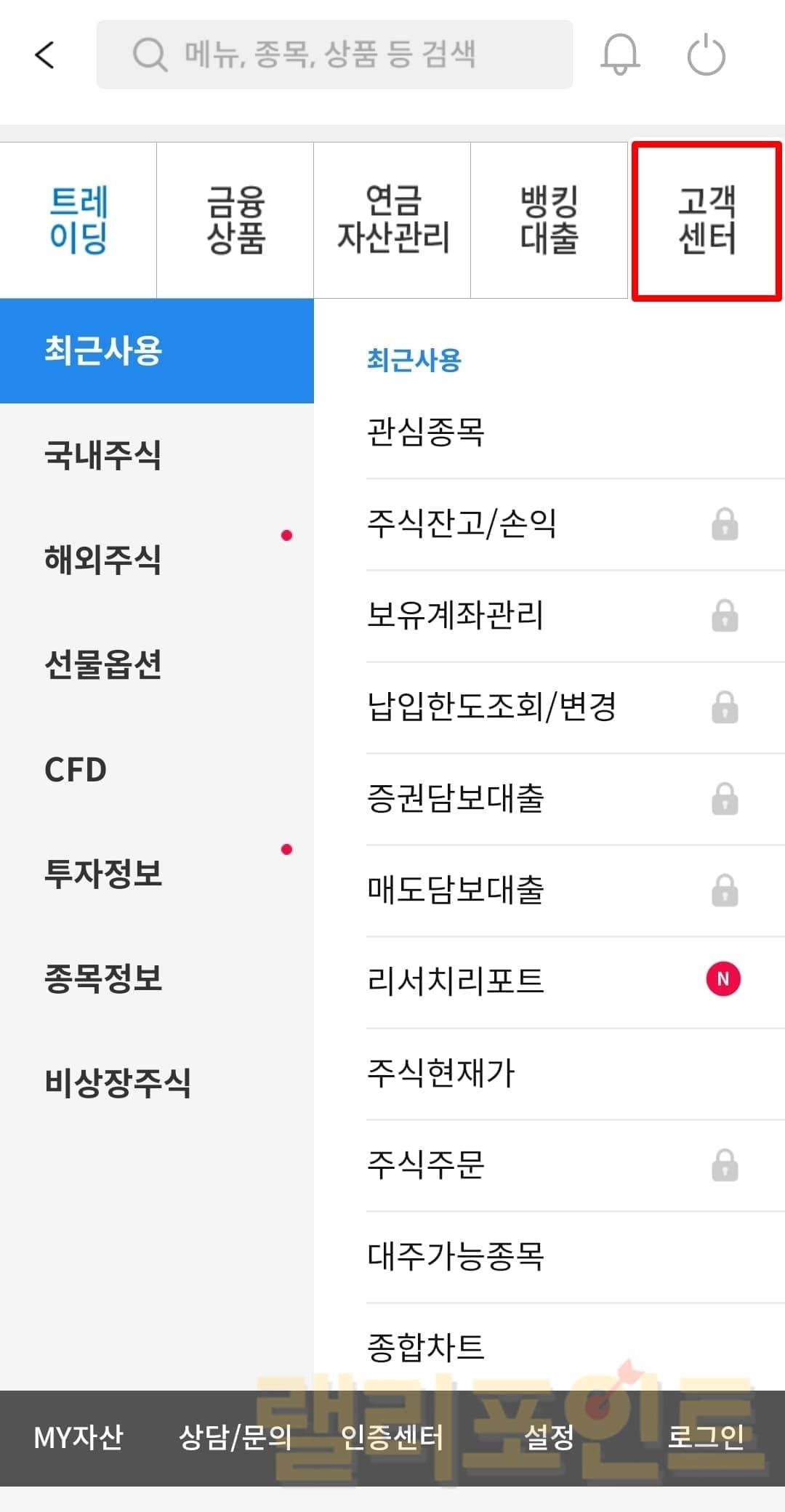
Task: Open 관심종목 from recent items
Action: (426, 433)
